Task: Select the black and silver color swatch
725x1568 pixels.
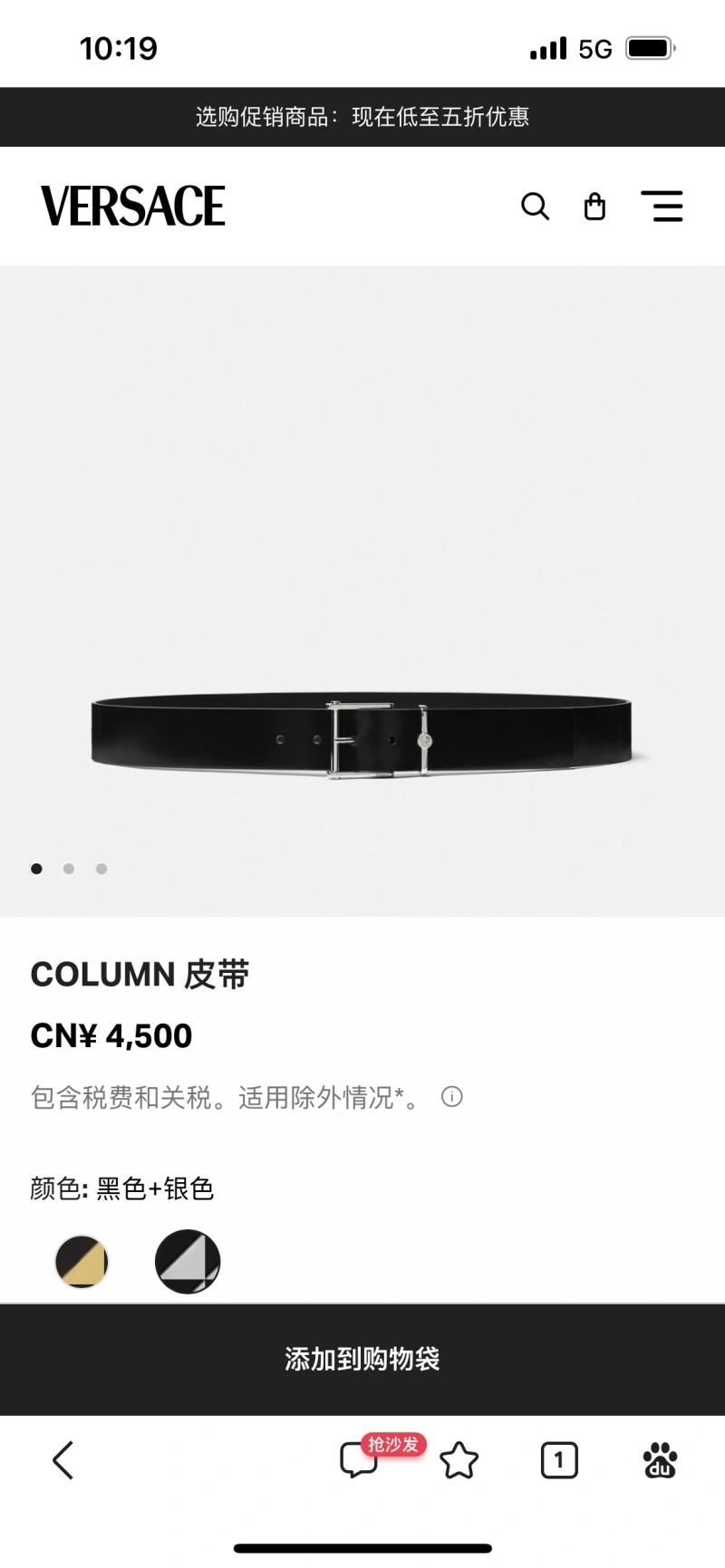Action: click(188, 1261)
